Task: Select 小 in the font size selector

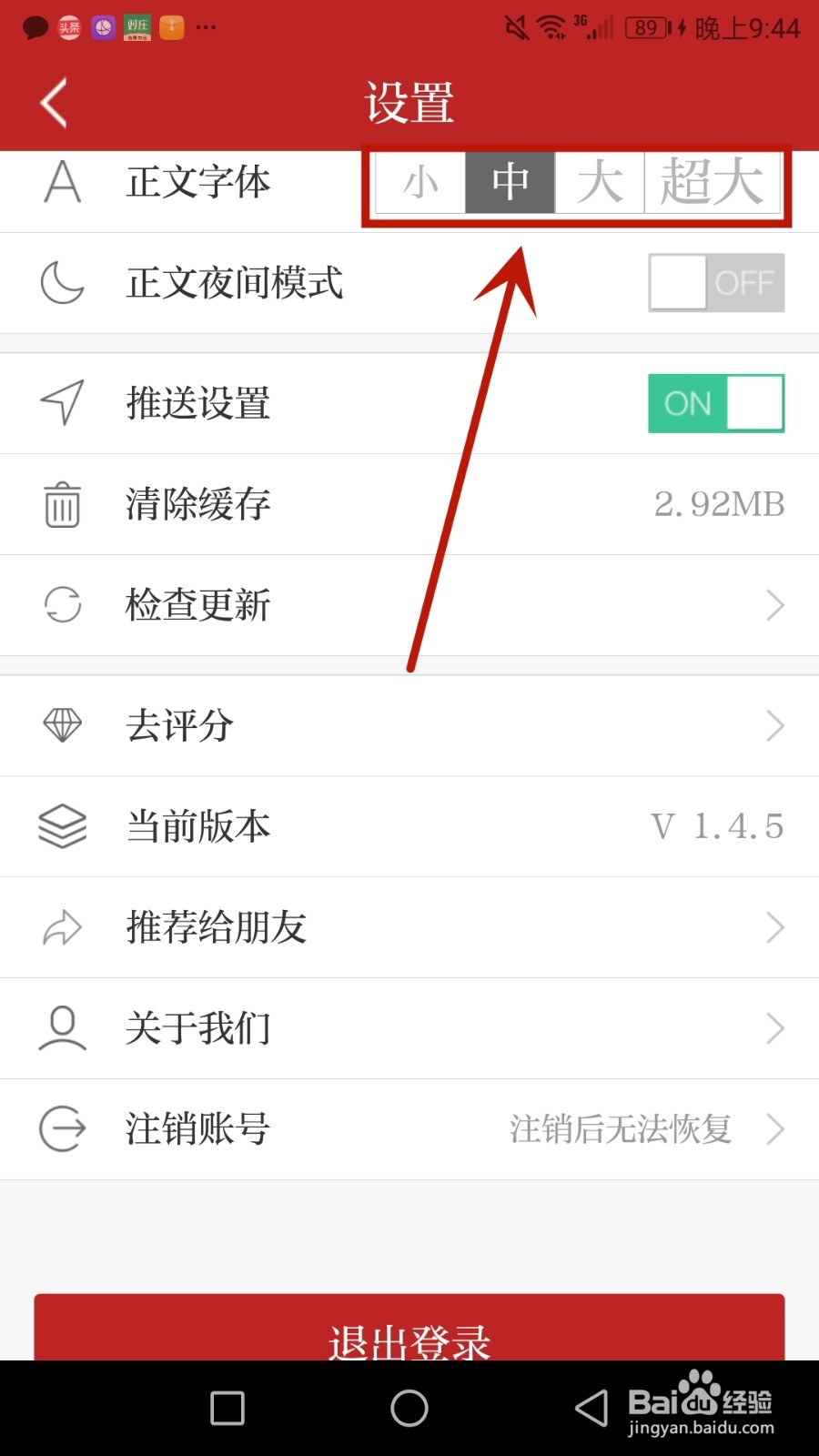Action: pos(419,182)
